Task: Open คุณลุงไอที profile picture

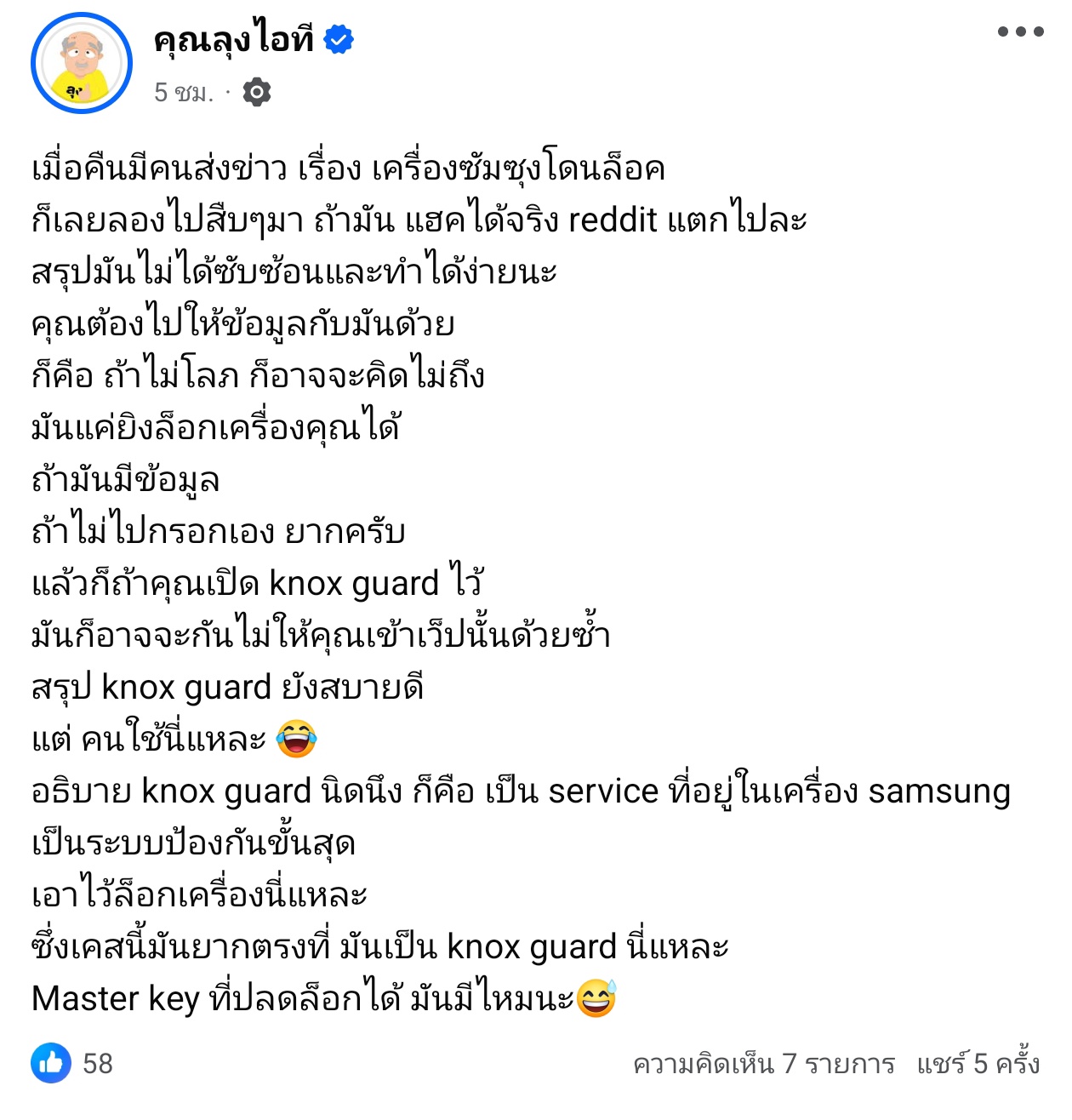Action: tap(82, 64)
